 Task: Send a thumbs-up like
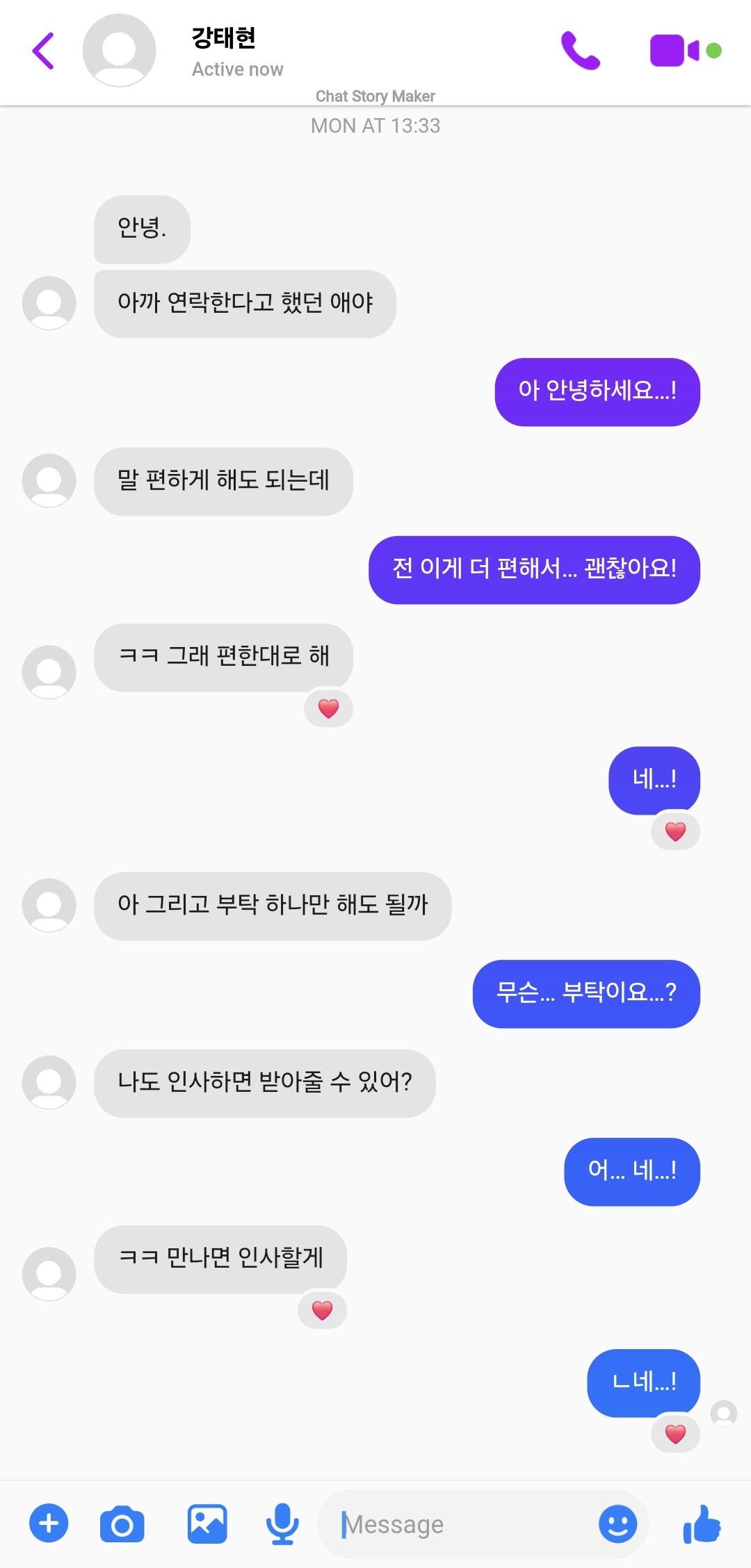tap(702, 1524)
